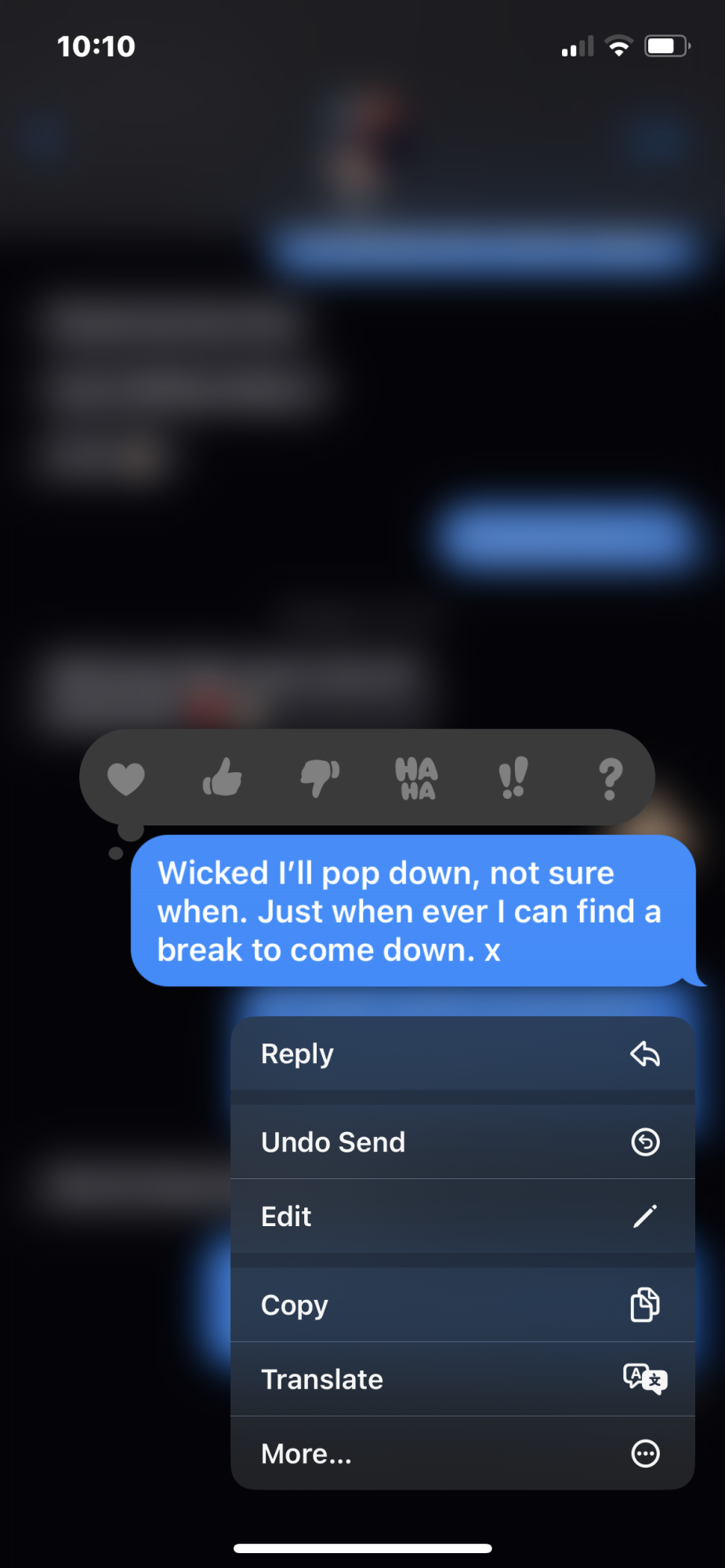This screenshot has height=1568, width=725.
Task: Open More... options
Action: pyautogui.click(x=462, y=1454)
